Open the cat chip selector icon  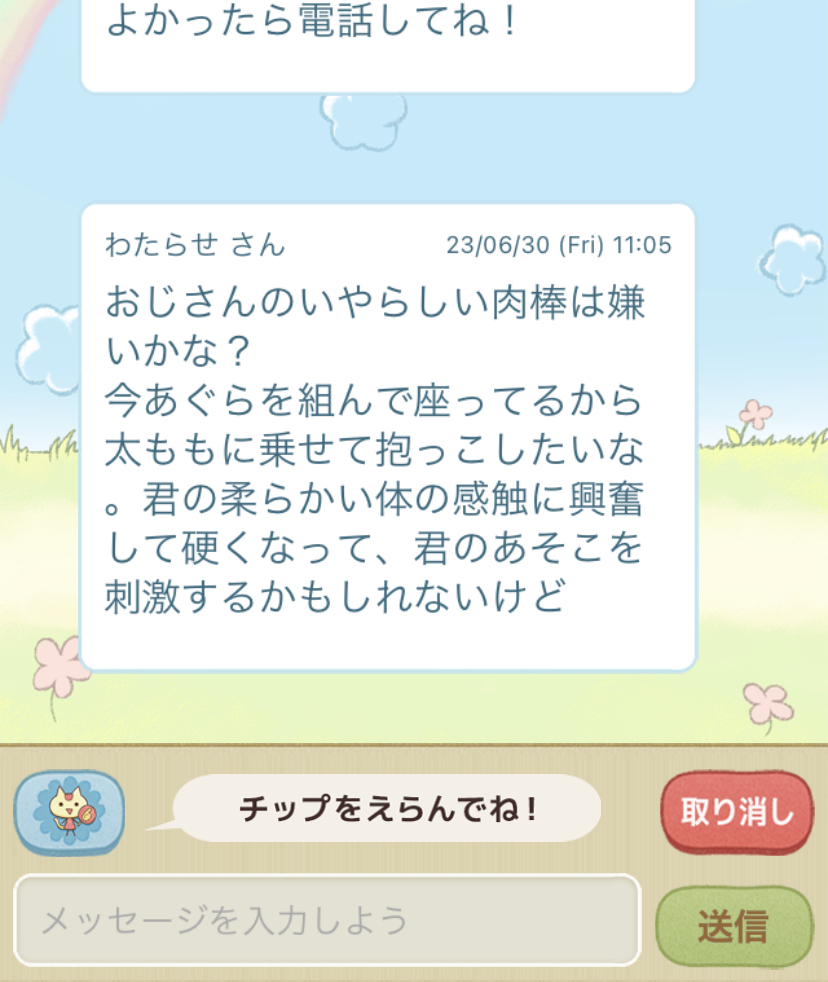pos(68,812)
